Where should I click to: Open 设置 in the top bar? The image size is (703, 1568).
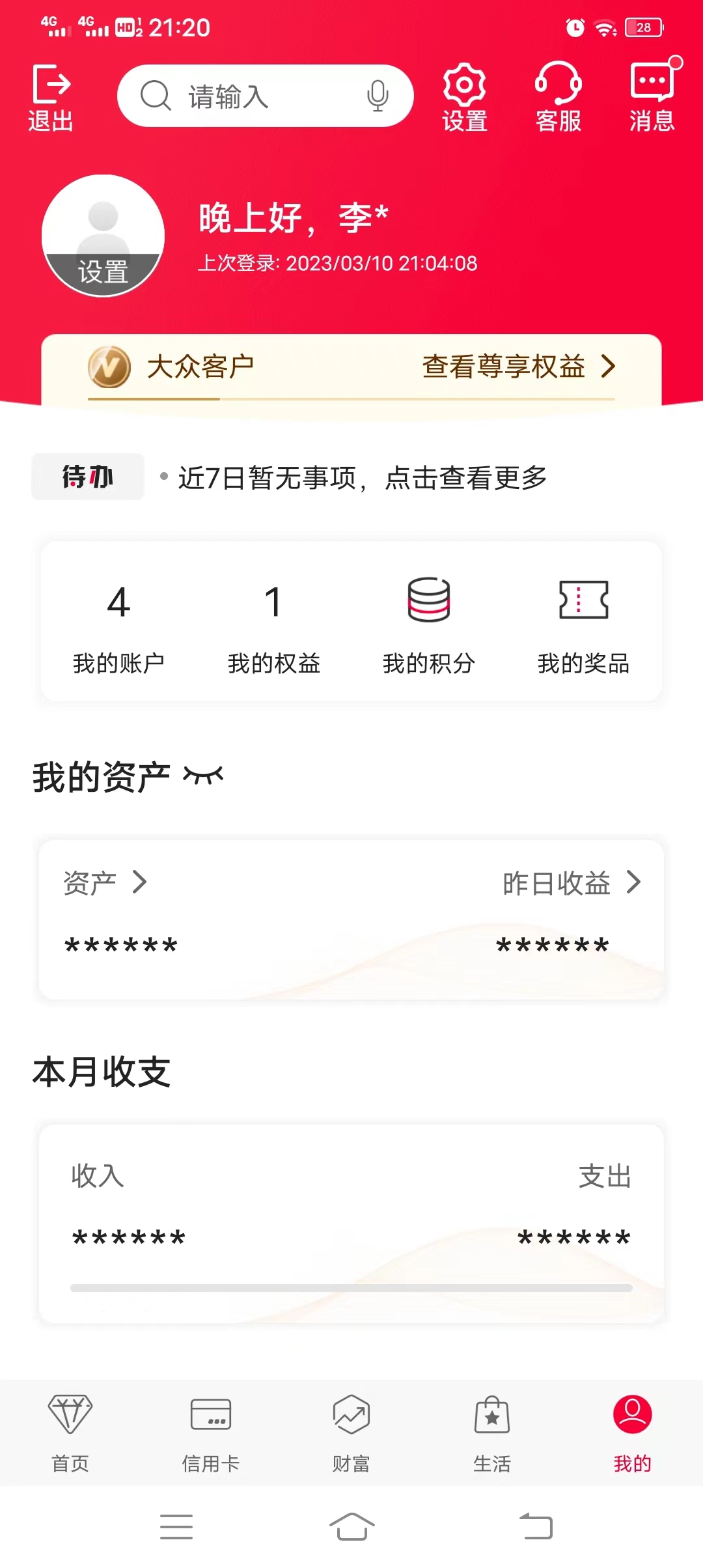(x=464, y=97)
